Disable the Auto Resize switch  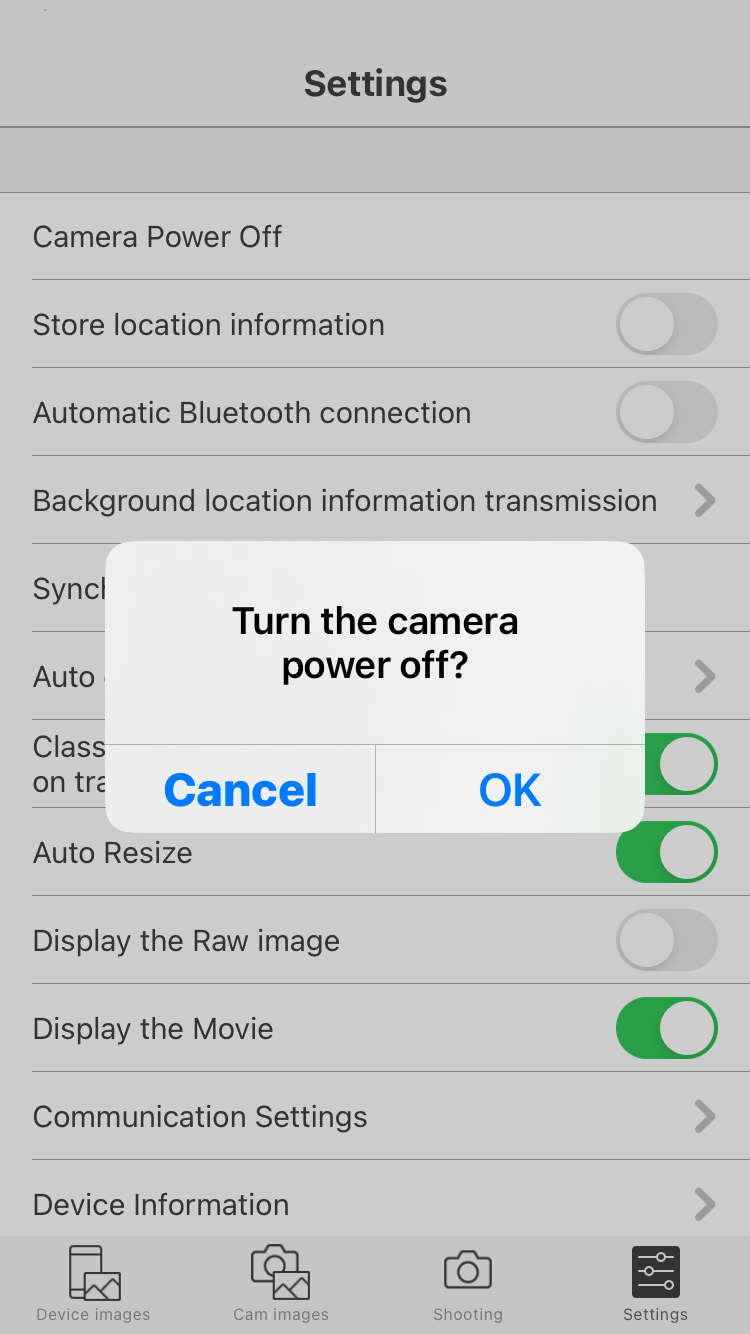coord(667,852)
